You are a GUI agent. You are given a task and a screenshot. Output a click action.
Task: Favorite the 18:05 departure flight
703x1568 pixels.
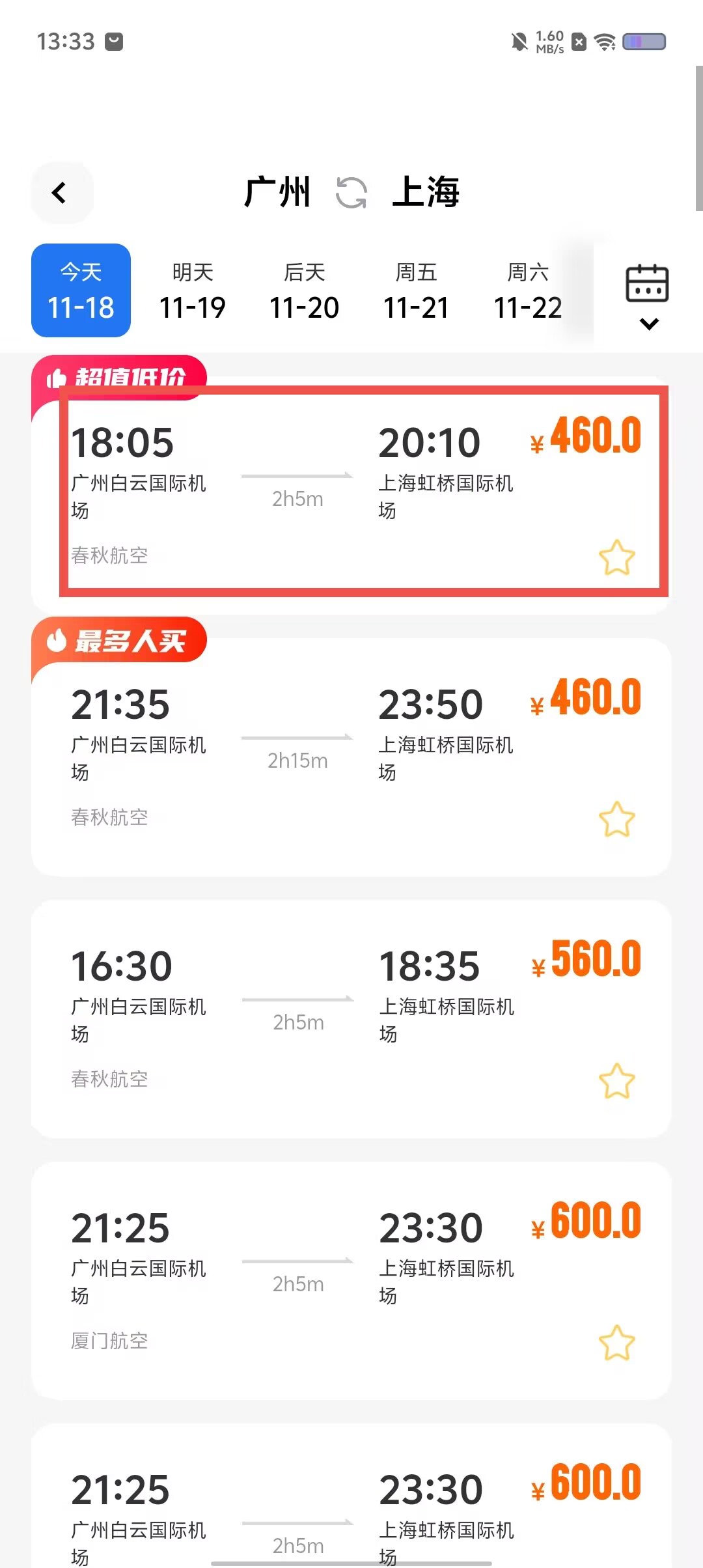pos(616,557)
